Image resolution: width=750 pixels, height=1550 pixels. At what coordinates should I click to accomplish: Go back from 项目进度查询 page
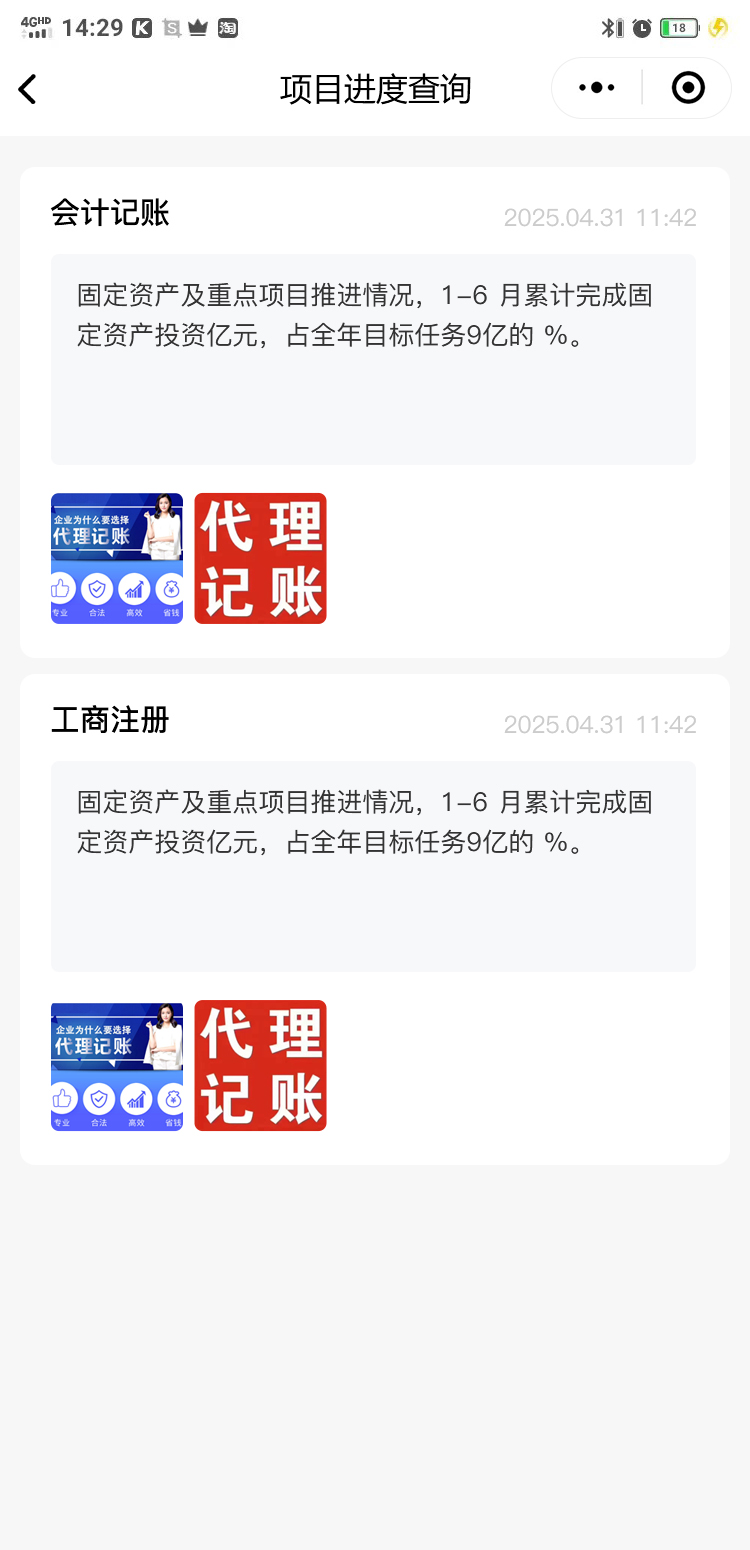(28, 89)
